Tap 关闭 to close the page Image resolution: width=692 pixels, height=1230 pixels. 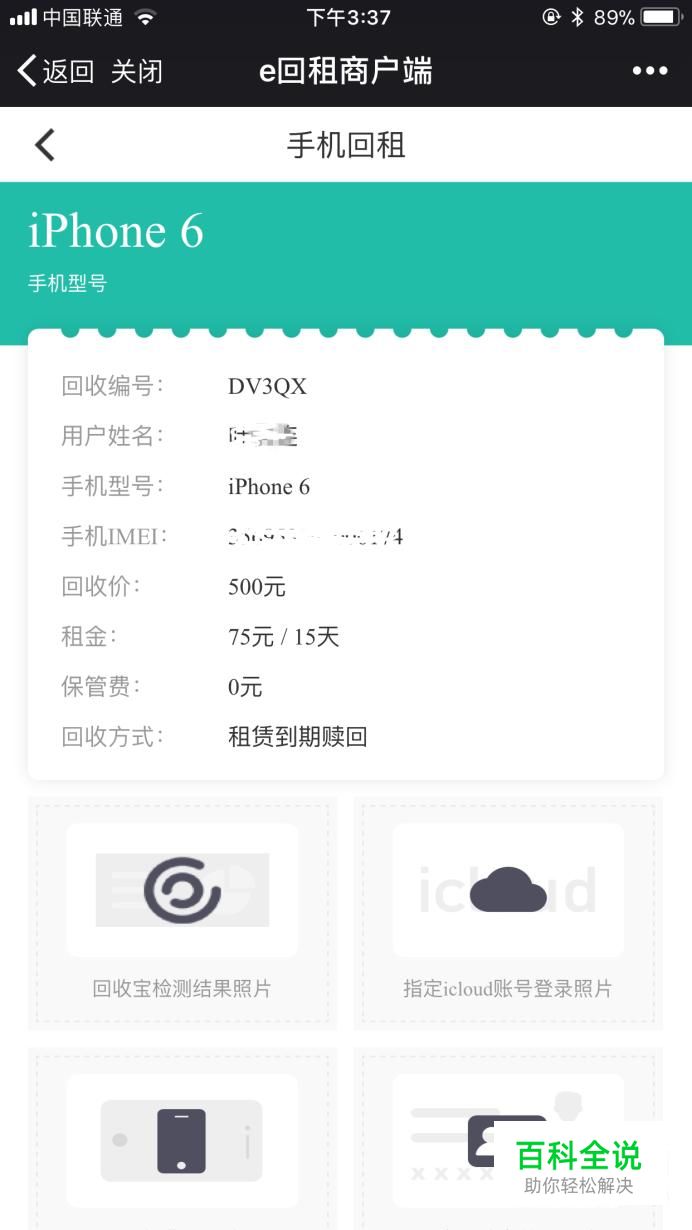[137, 71]
